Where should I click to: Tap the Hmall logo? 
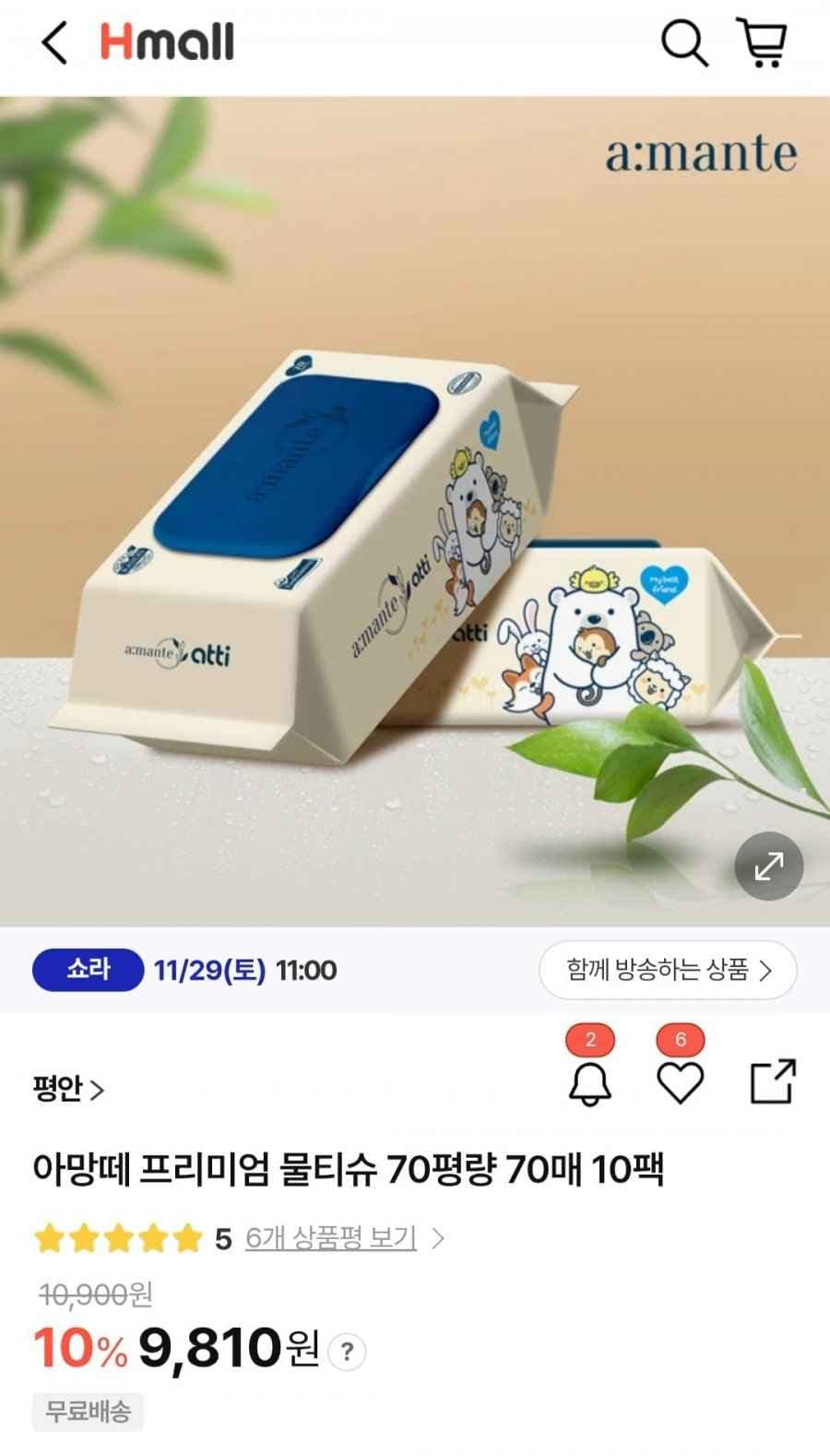166,41
